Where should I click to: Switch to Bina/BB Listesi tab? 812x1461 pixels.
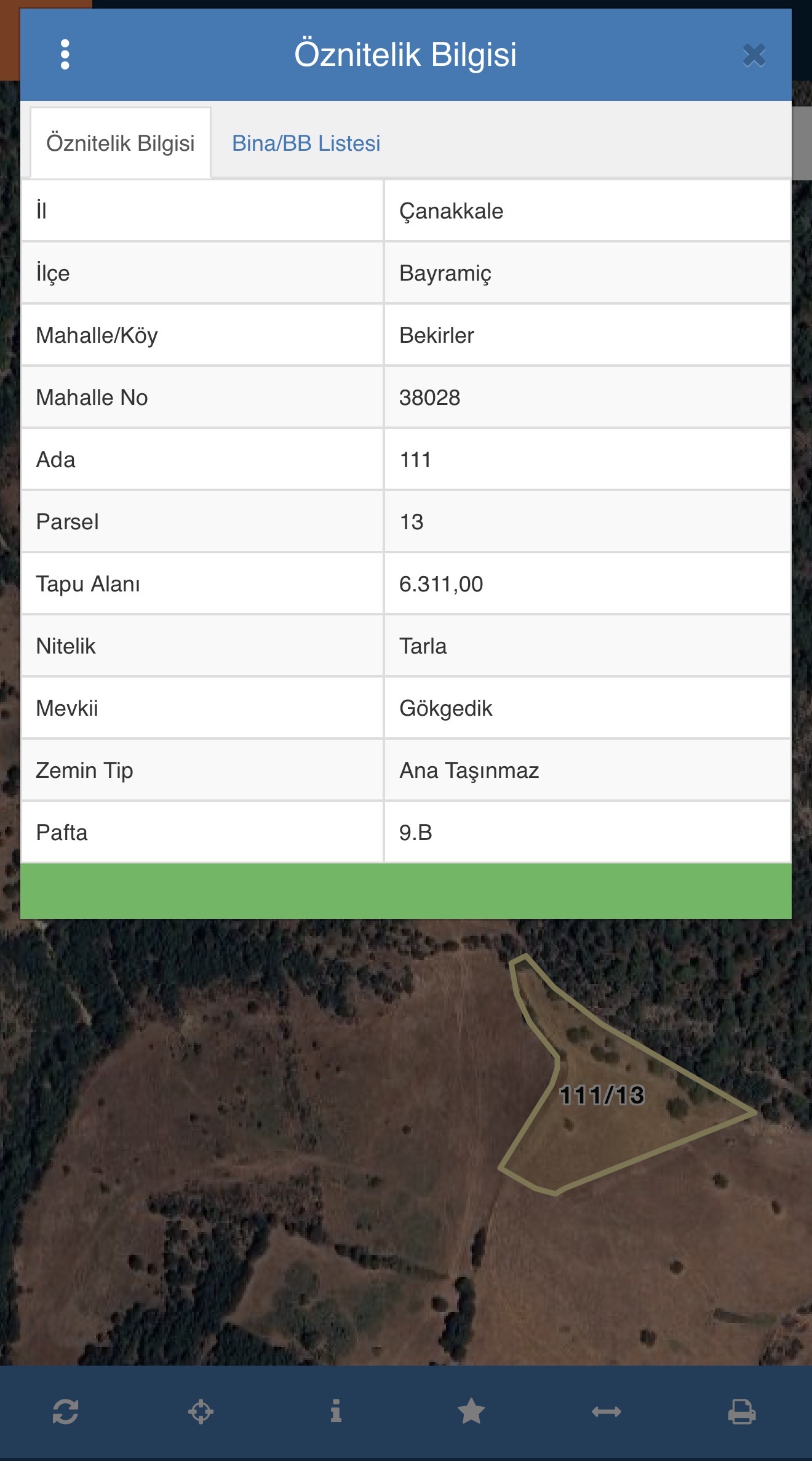pyautogui.click(x=306, y=143)
